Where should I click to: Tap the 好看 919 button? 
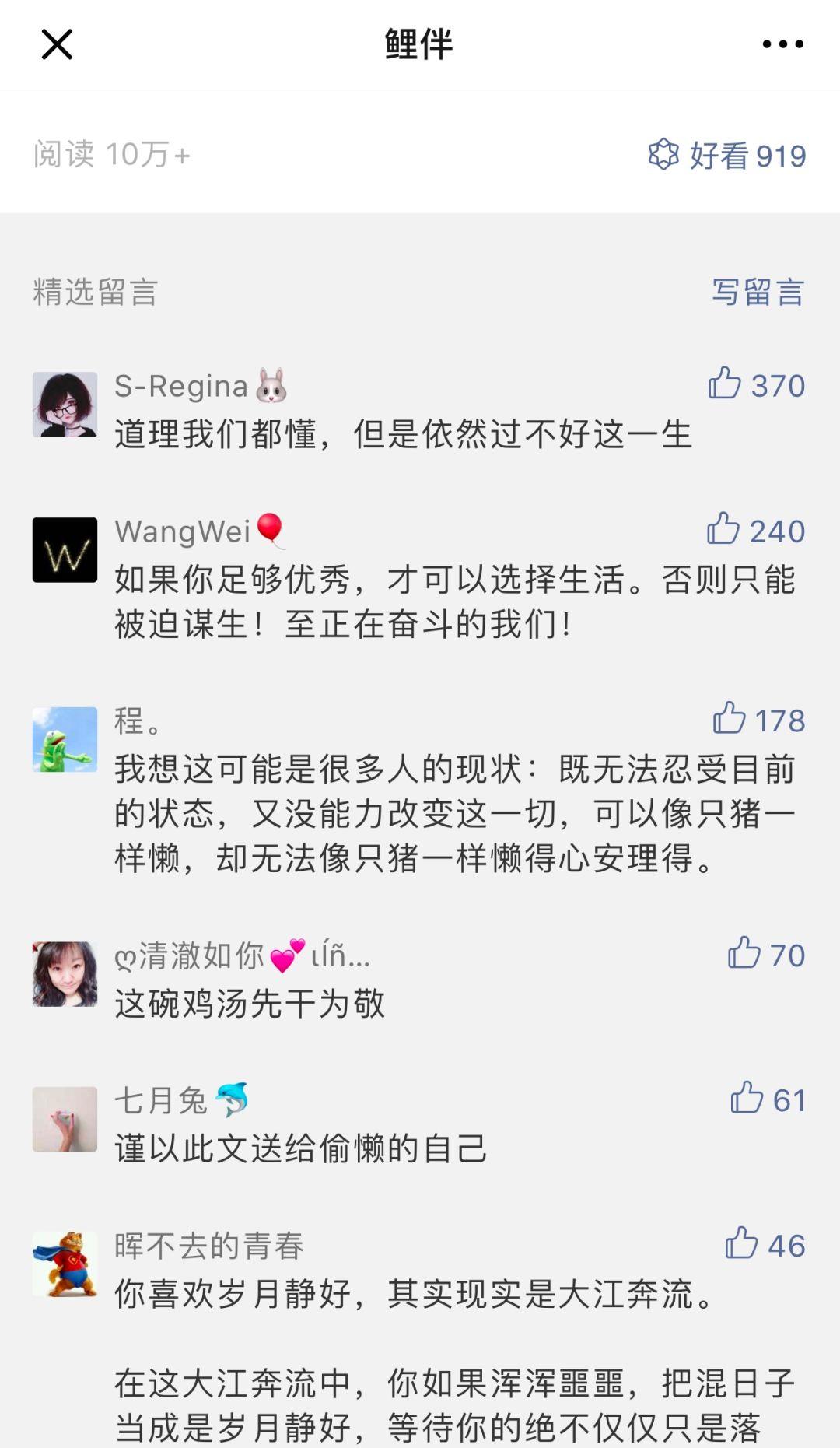click(727, 155)
